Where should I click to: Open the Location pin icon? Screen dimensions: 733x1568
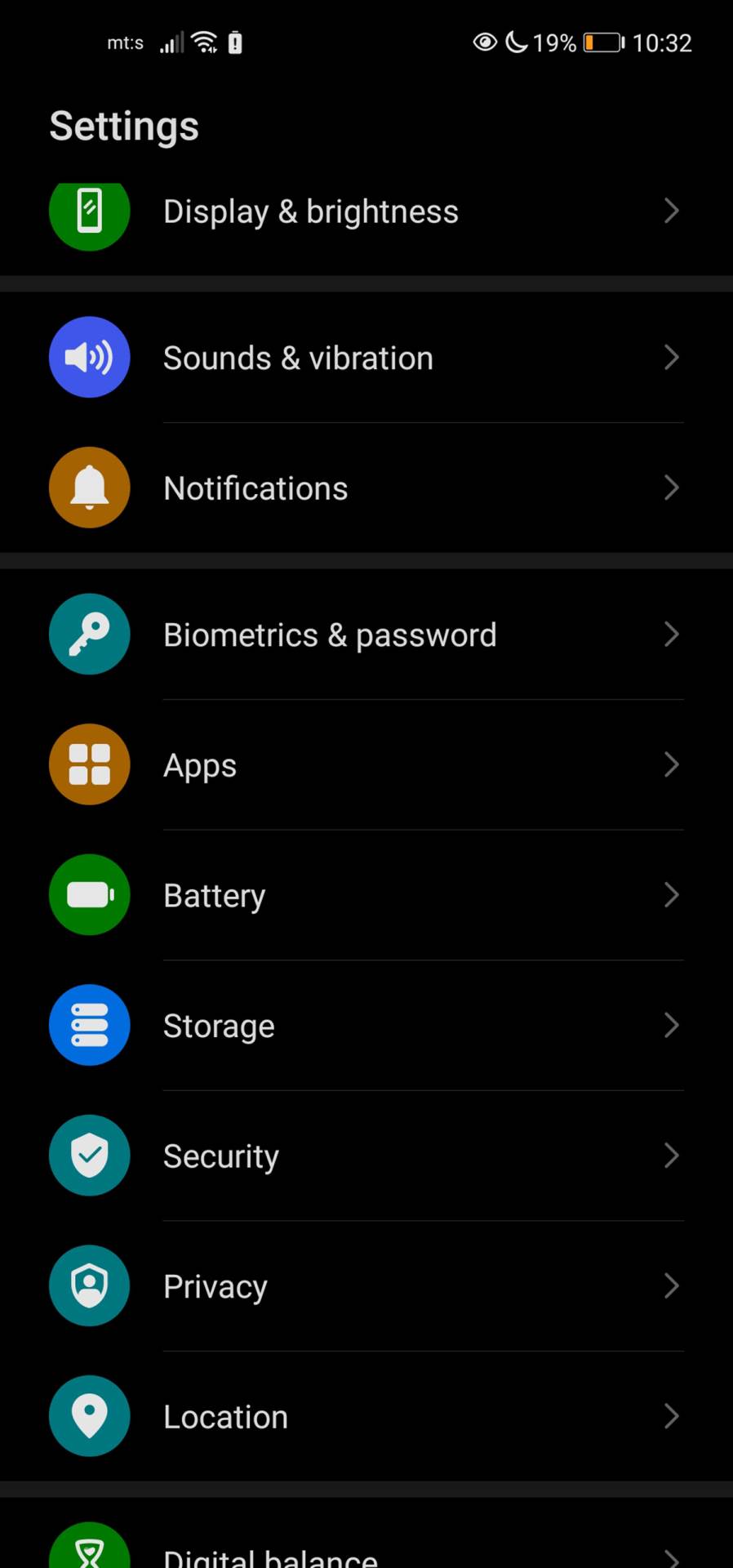90,1416
